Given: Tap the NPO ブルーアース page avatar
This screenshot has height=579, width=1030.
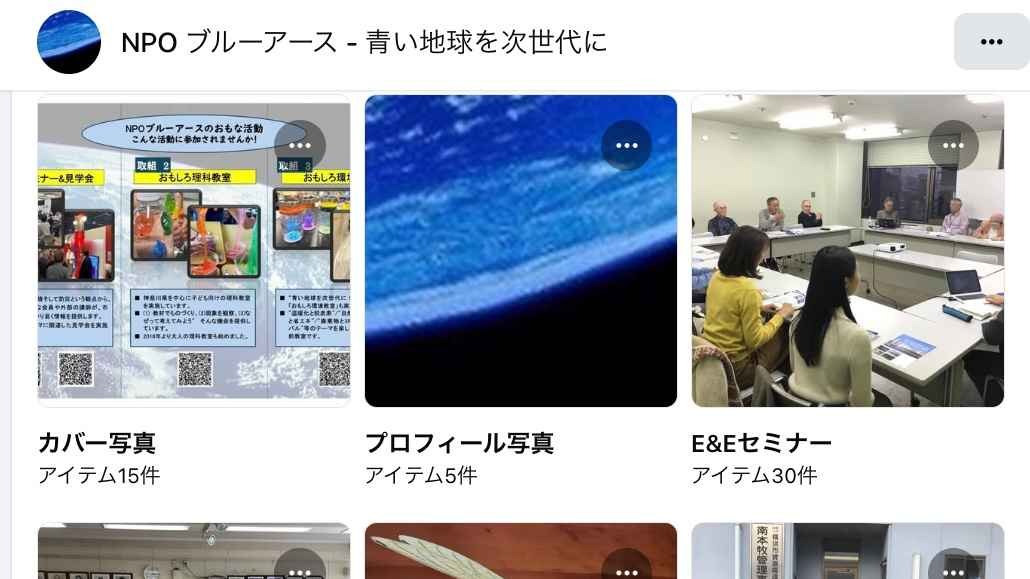Looking at the screenshot, I should tap(69, 42).
